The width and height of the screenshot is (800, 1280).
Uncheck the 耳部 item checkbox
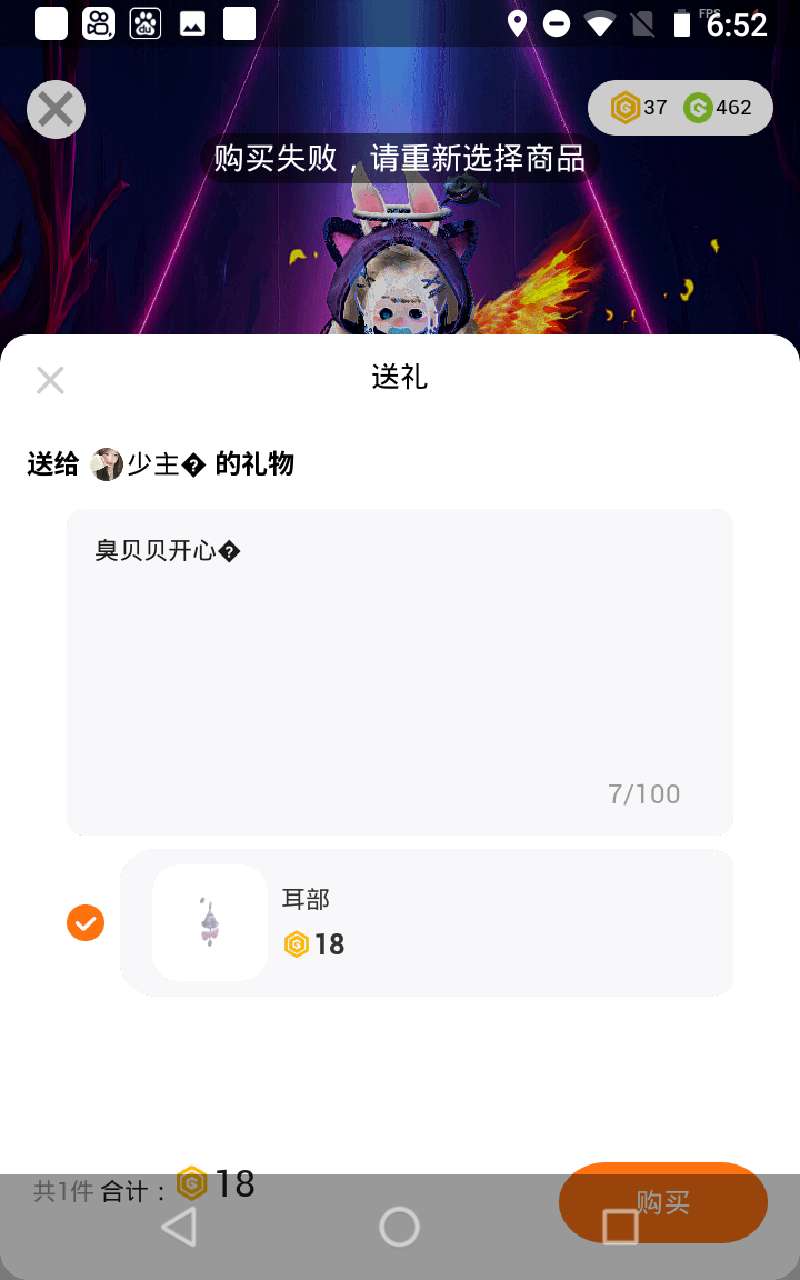point(85,922)
